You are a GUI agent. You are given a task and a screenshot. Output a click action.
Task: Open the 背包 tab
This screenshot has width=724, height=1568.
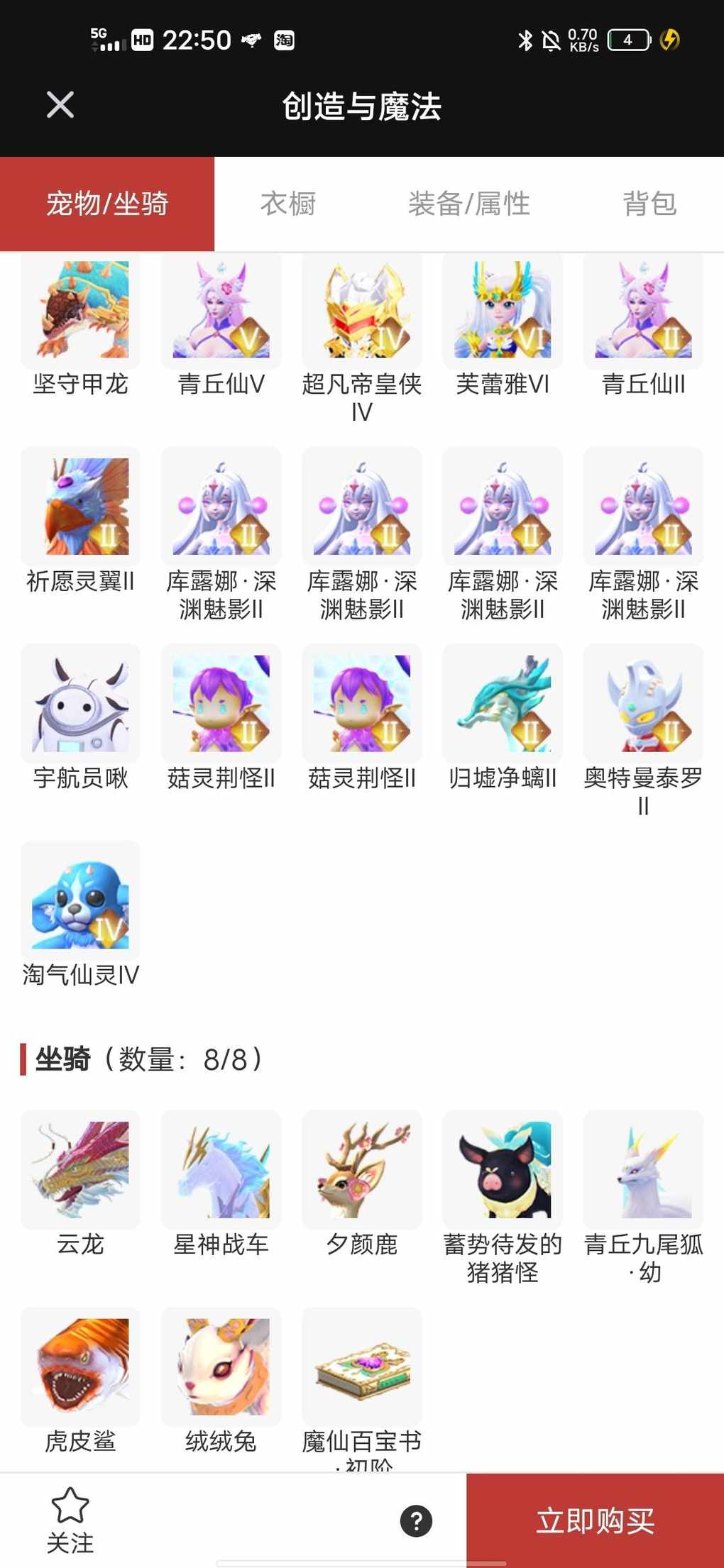click(649, 204)
